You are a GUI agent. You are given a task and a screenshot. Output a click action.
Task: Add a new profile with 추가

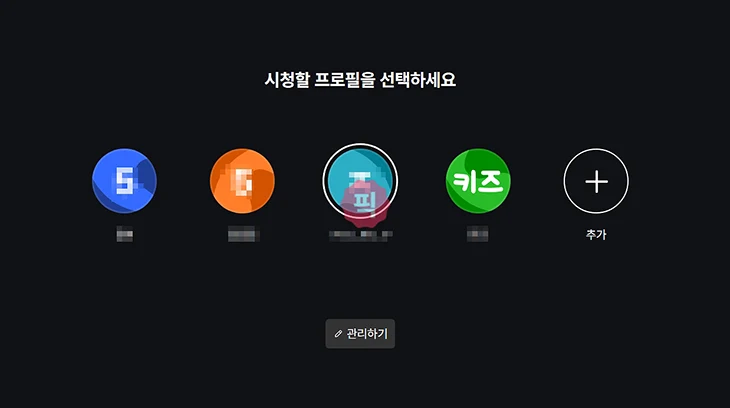pos(596,181)
